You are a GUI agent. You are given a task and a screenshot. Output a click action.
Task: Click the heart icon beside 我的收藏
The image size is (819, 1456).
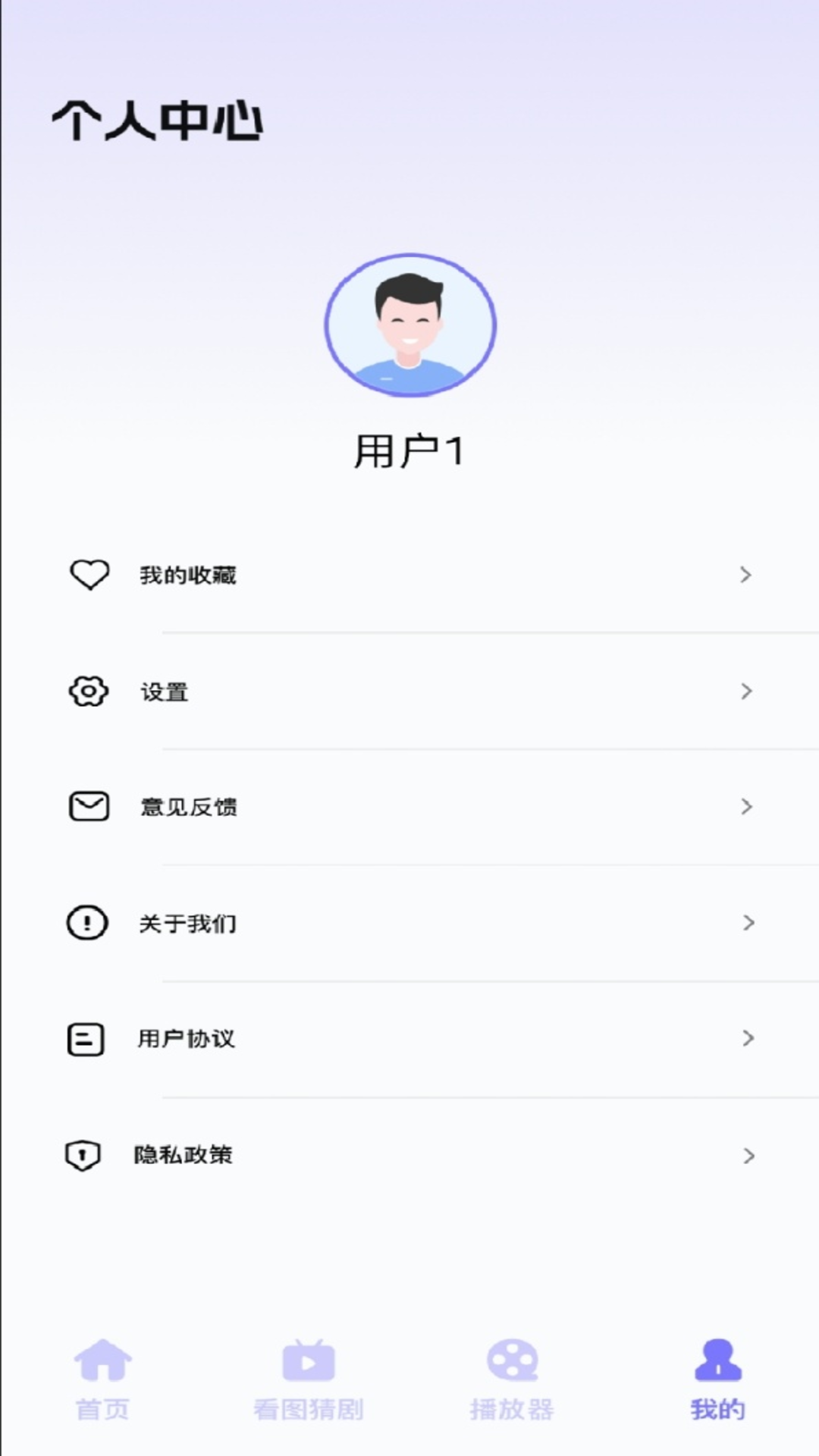[x=89, y=575]
